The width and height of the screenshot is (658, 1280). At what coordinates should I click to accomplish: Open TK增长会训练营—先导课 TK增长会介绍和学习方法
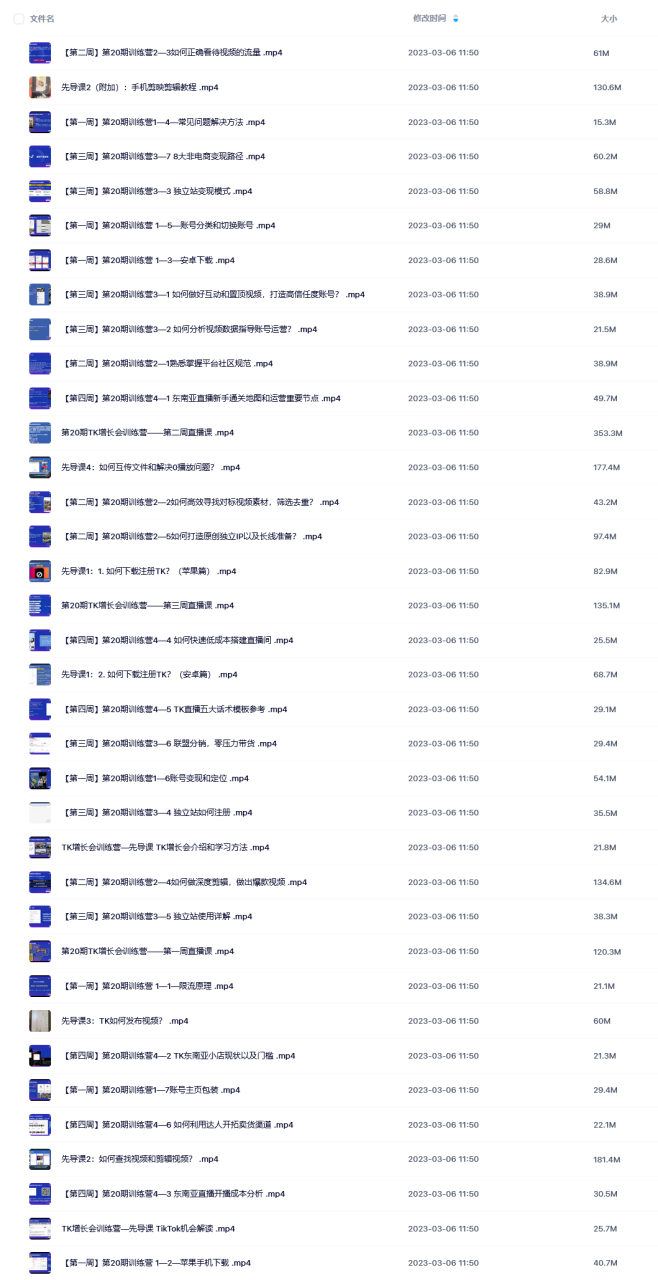point(165,848)
